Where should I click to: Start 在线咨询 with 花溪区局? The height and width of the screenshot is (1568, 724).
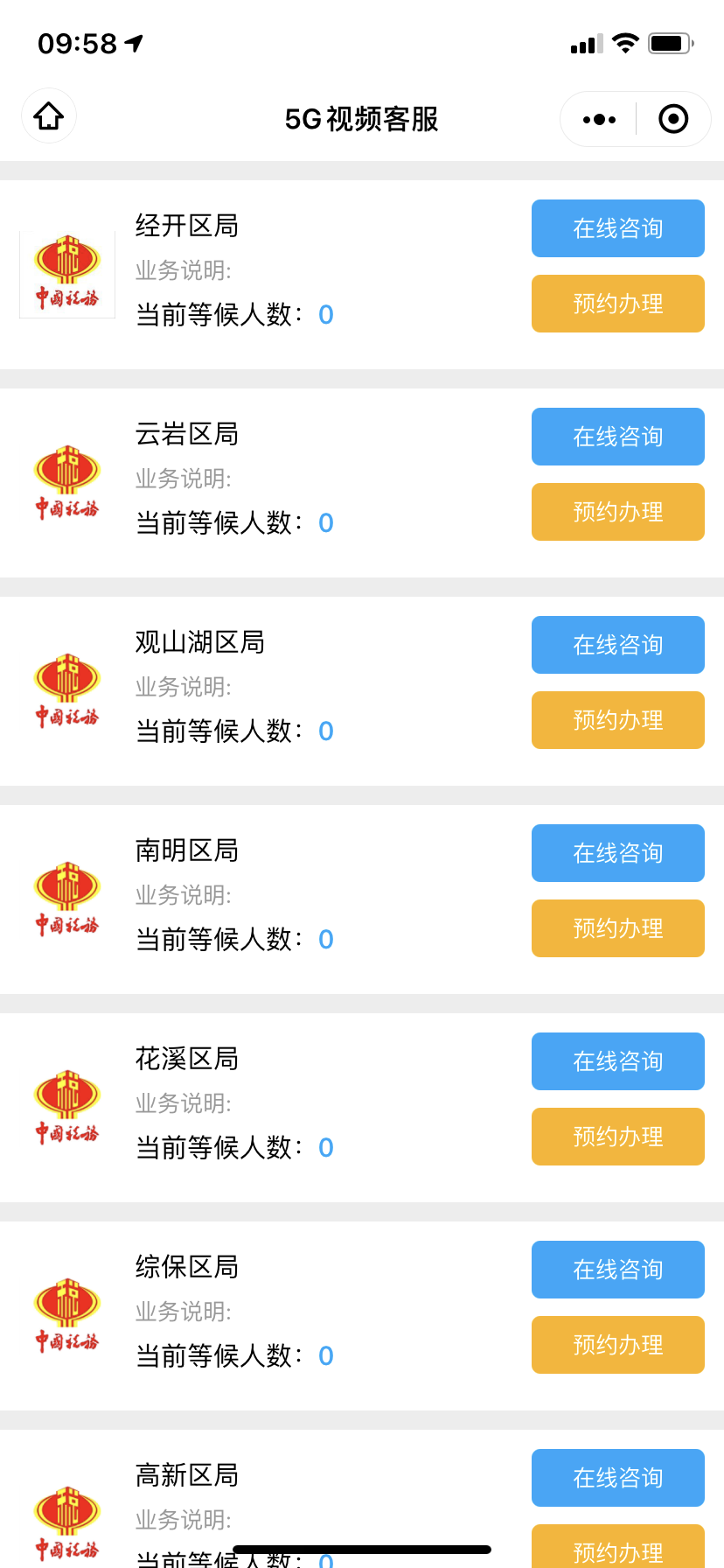click(x=618, y=1061)
